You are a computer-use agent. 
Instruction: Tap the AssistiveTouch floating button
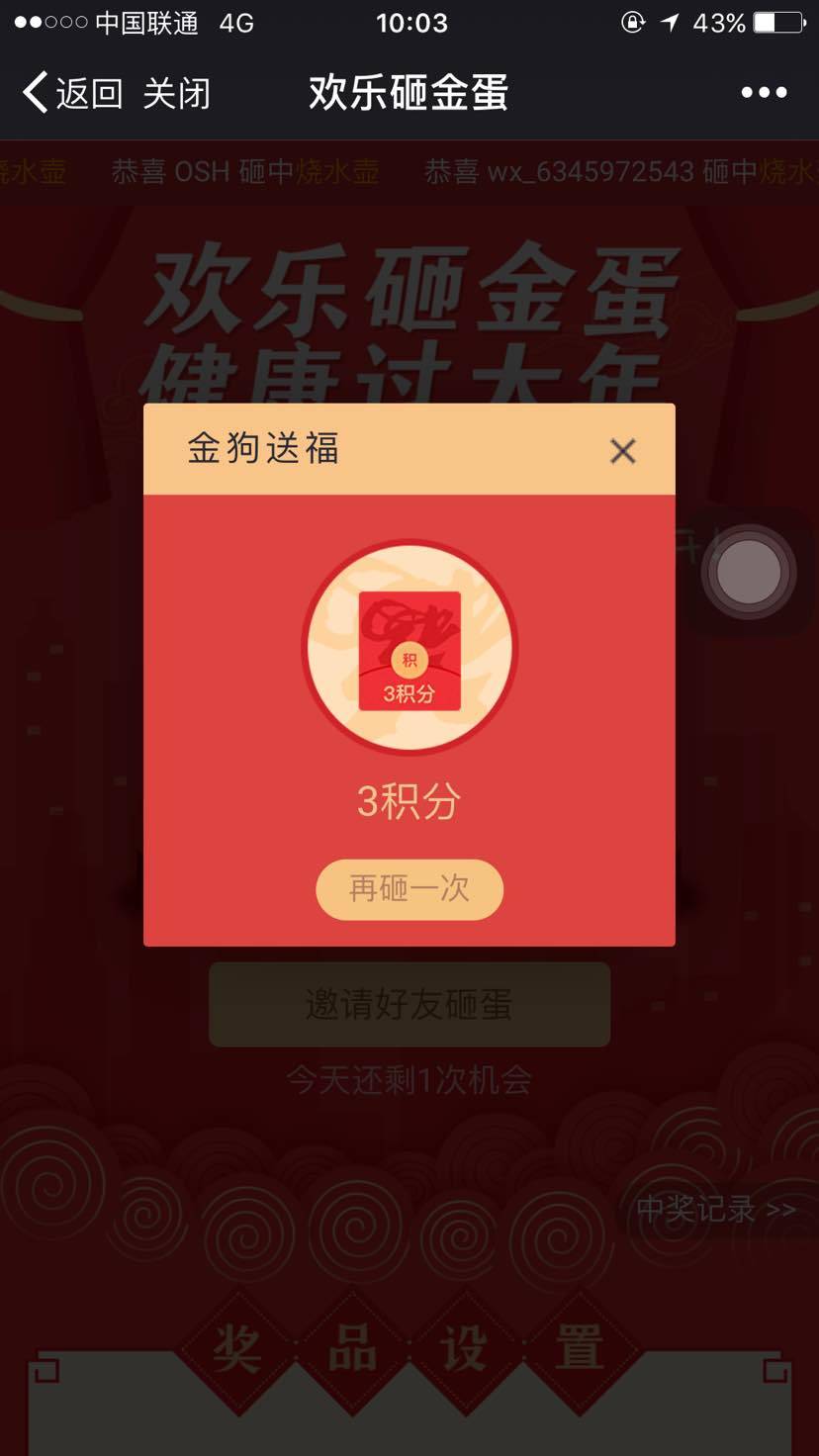(x=749, y=572)
